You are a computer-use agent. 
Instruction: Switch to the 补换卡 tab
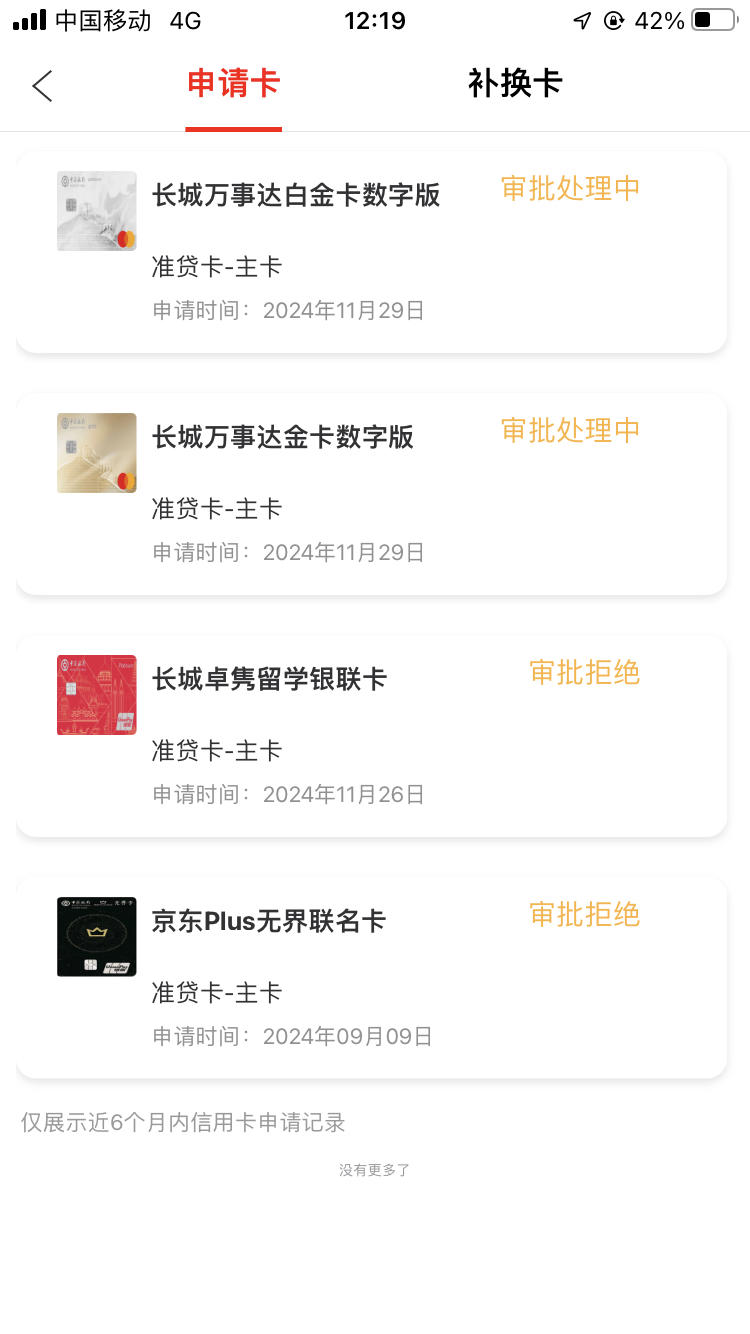[515, 84]
